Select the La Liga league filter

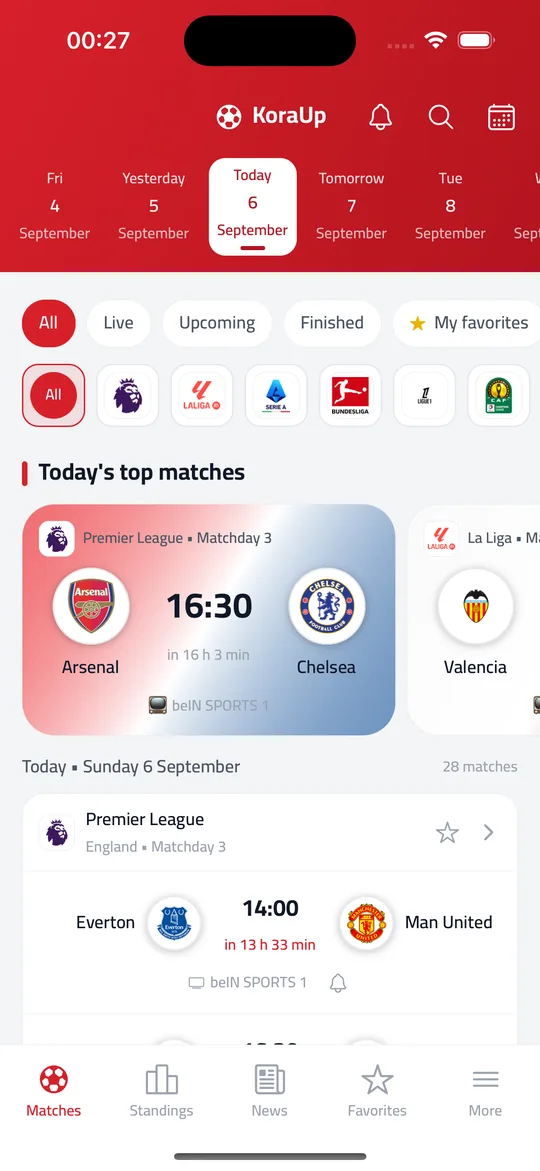tap(202, 395)
